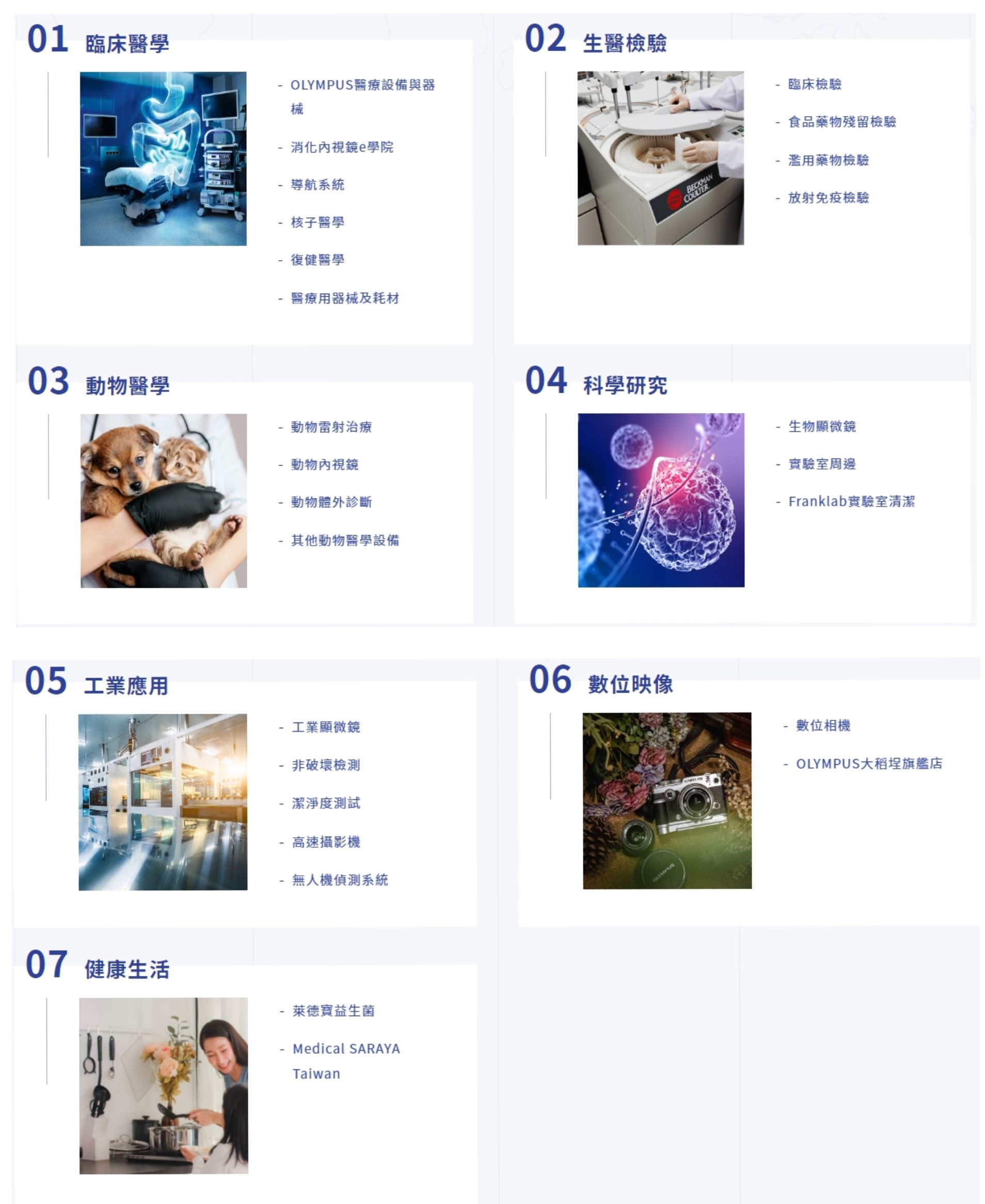Open 生物顯微鏡 link
The height and width of the screenshot is (1204, 985).
click(x=821, y=426)
